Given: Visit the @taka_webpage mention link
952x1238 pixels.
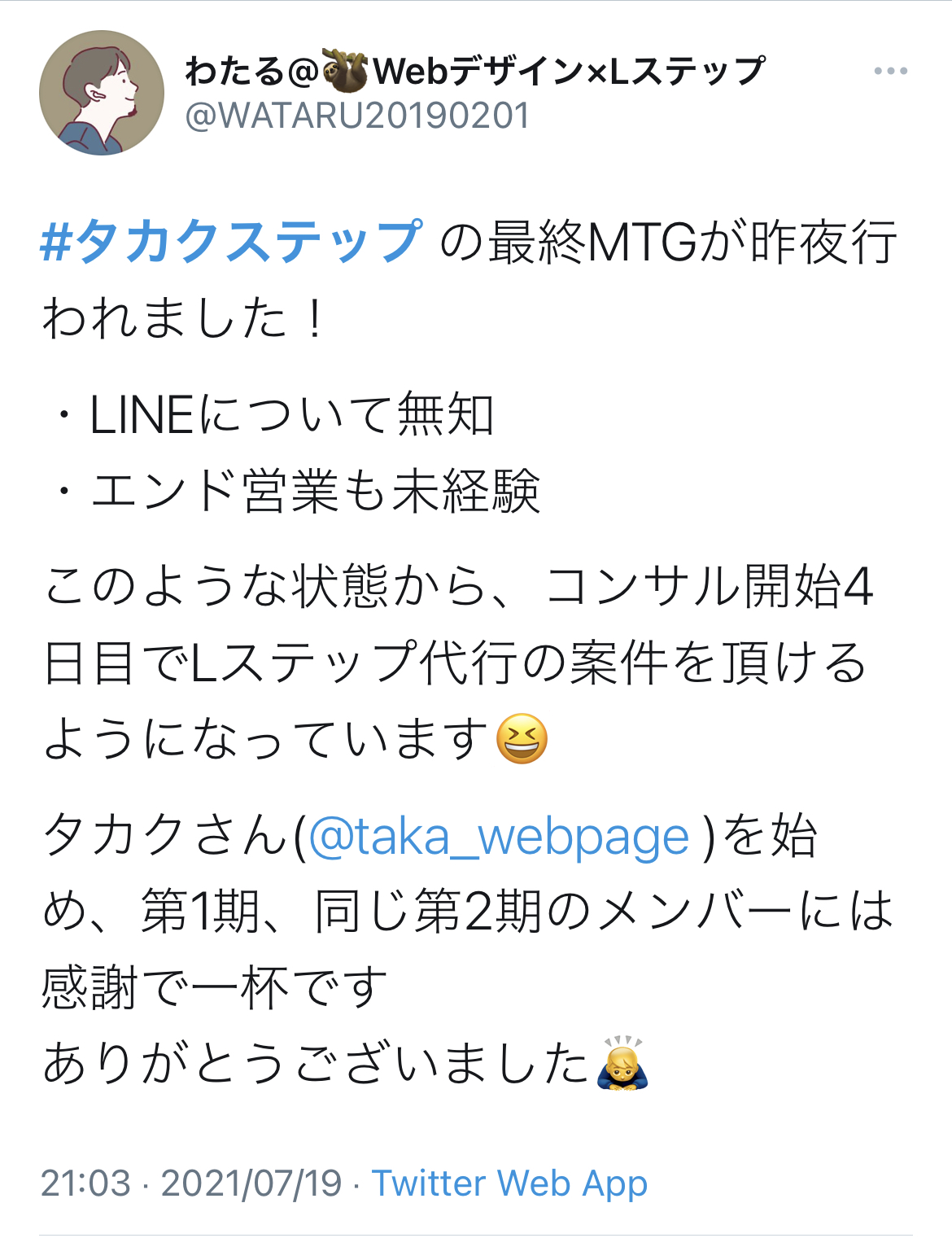Looking at the screenshot, I should click(x=498, y=837).
